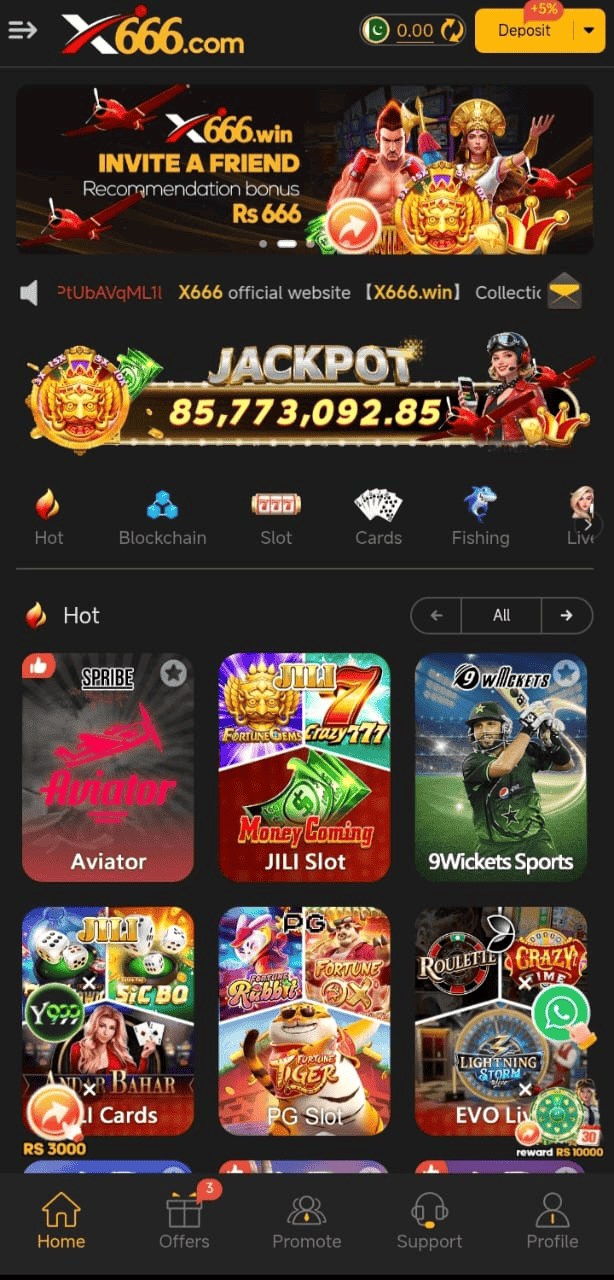Switch to the Profile tab
The height and width of the screenshot is (1280, 614).
point(552,1222)
